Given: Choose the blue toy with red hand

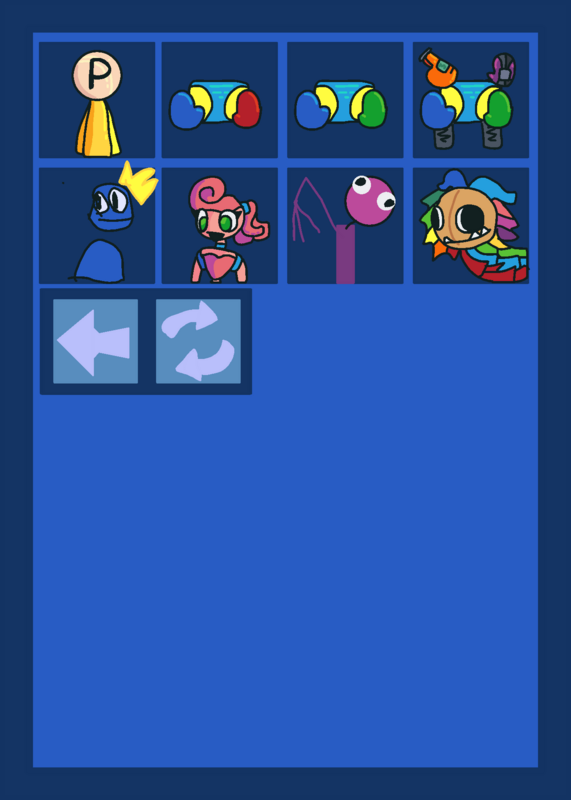Looking at the screenshot, I should point(220,100).
